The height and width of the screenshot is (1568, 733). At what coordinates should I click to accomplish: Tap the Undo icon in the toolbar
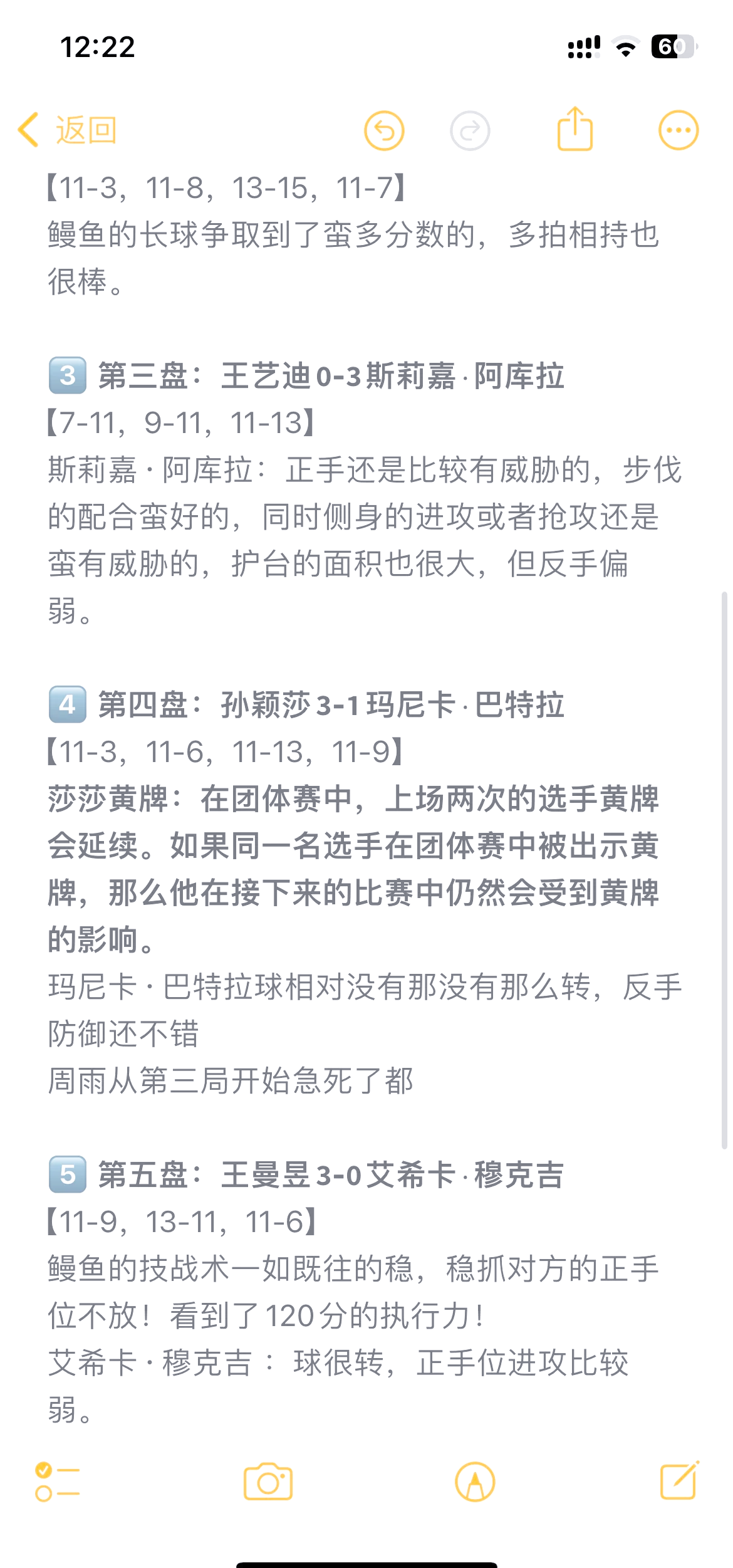tap(385, 131)
